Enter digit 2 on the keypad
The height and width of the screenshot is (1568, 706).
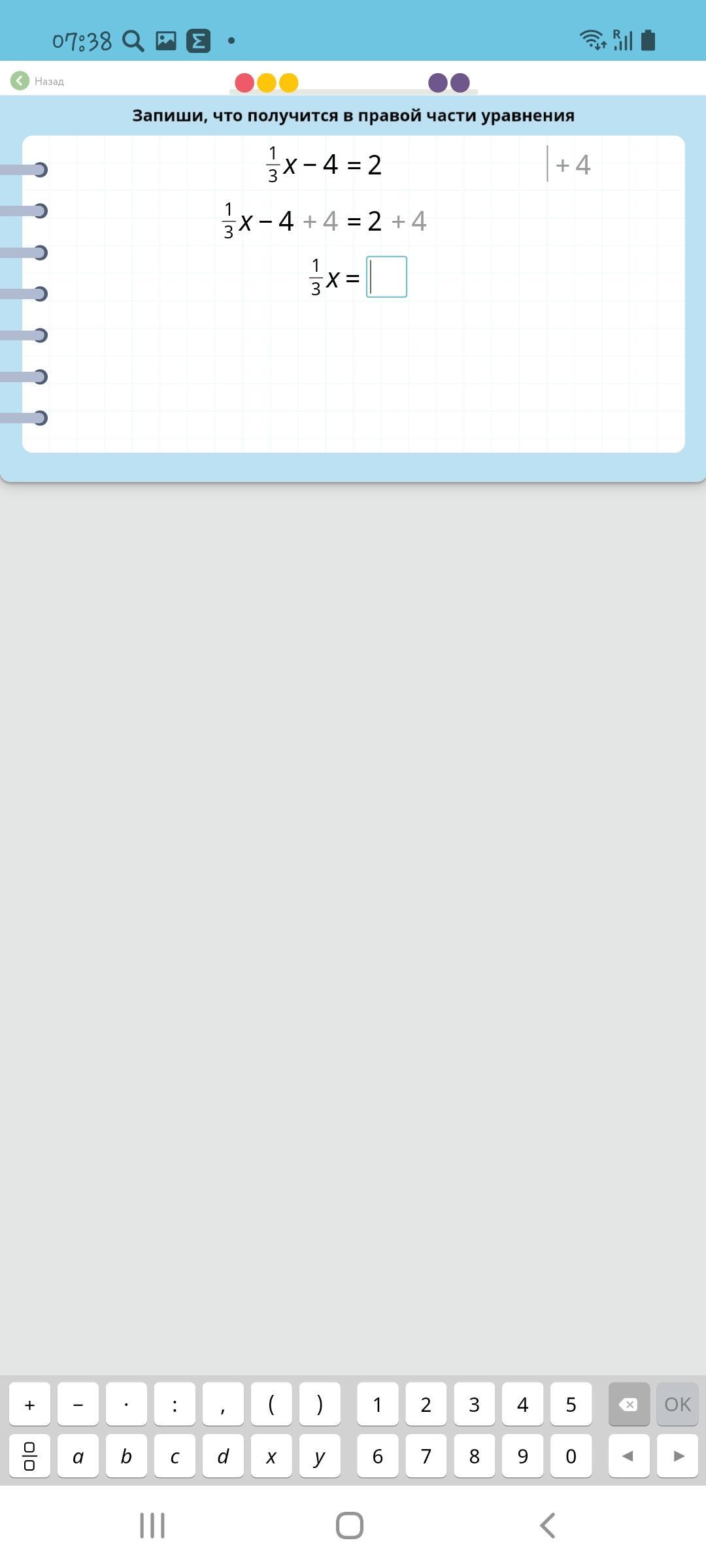426,1404
